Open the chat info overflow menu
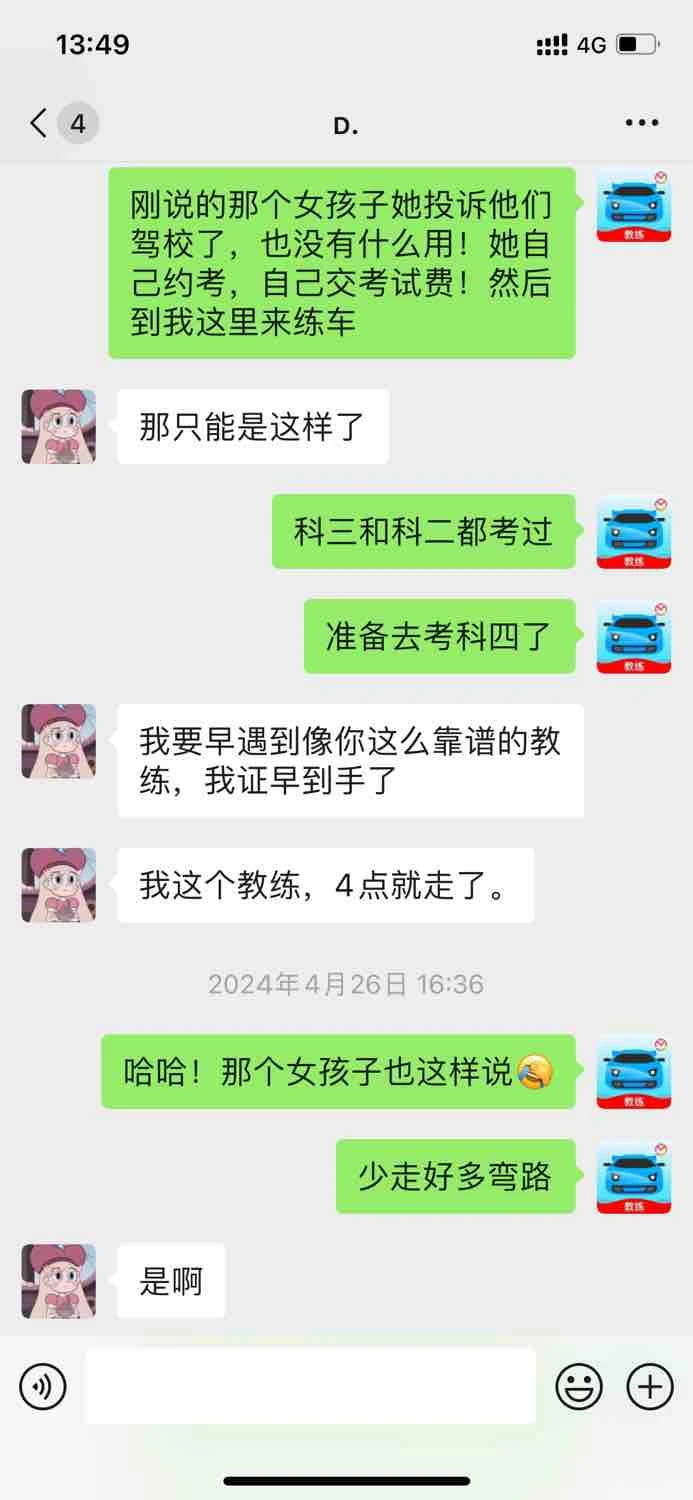 coord(641,124)
